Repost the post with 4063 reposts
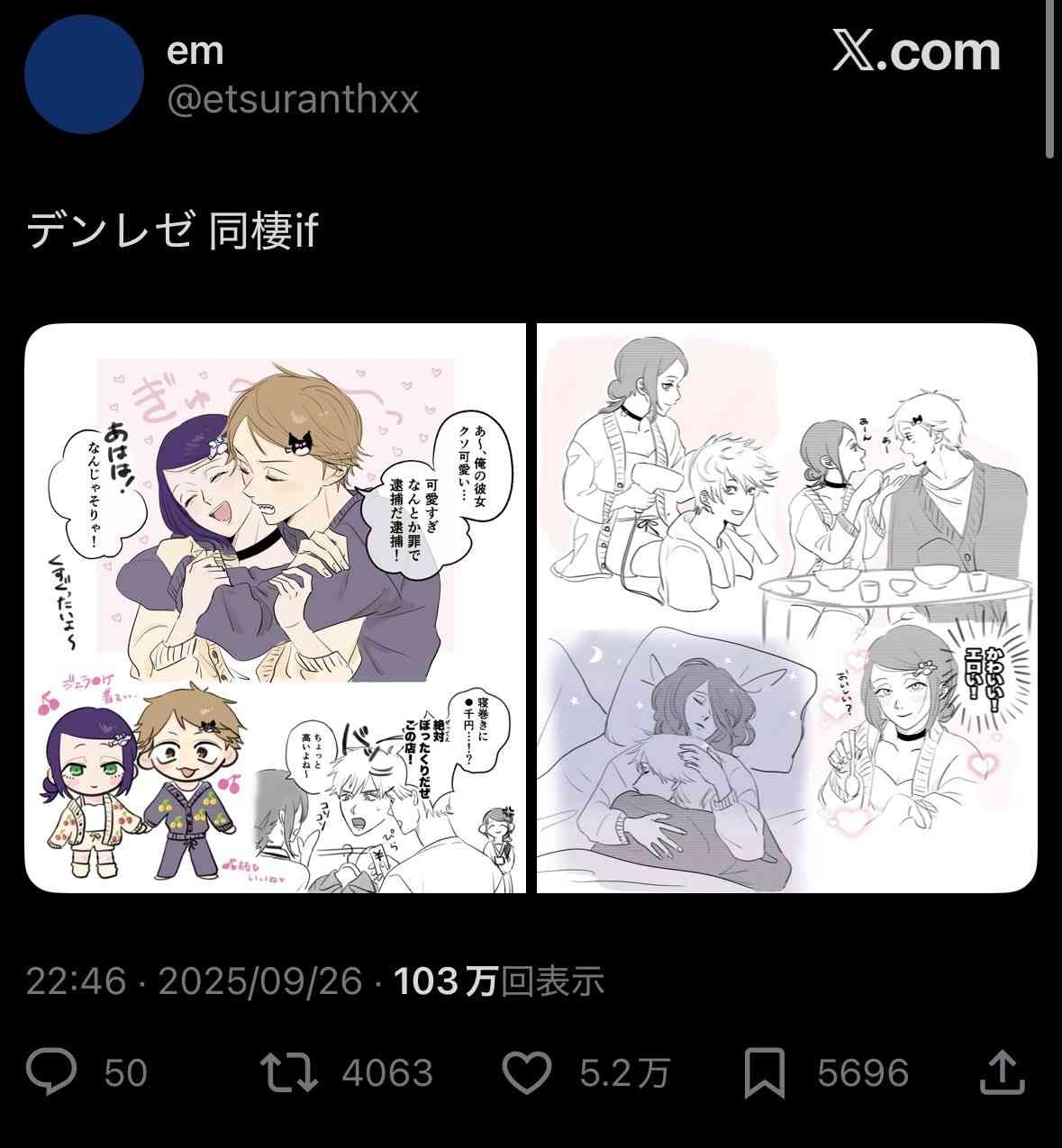 pos(288,1072)
